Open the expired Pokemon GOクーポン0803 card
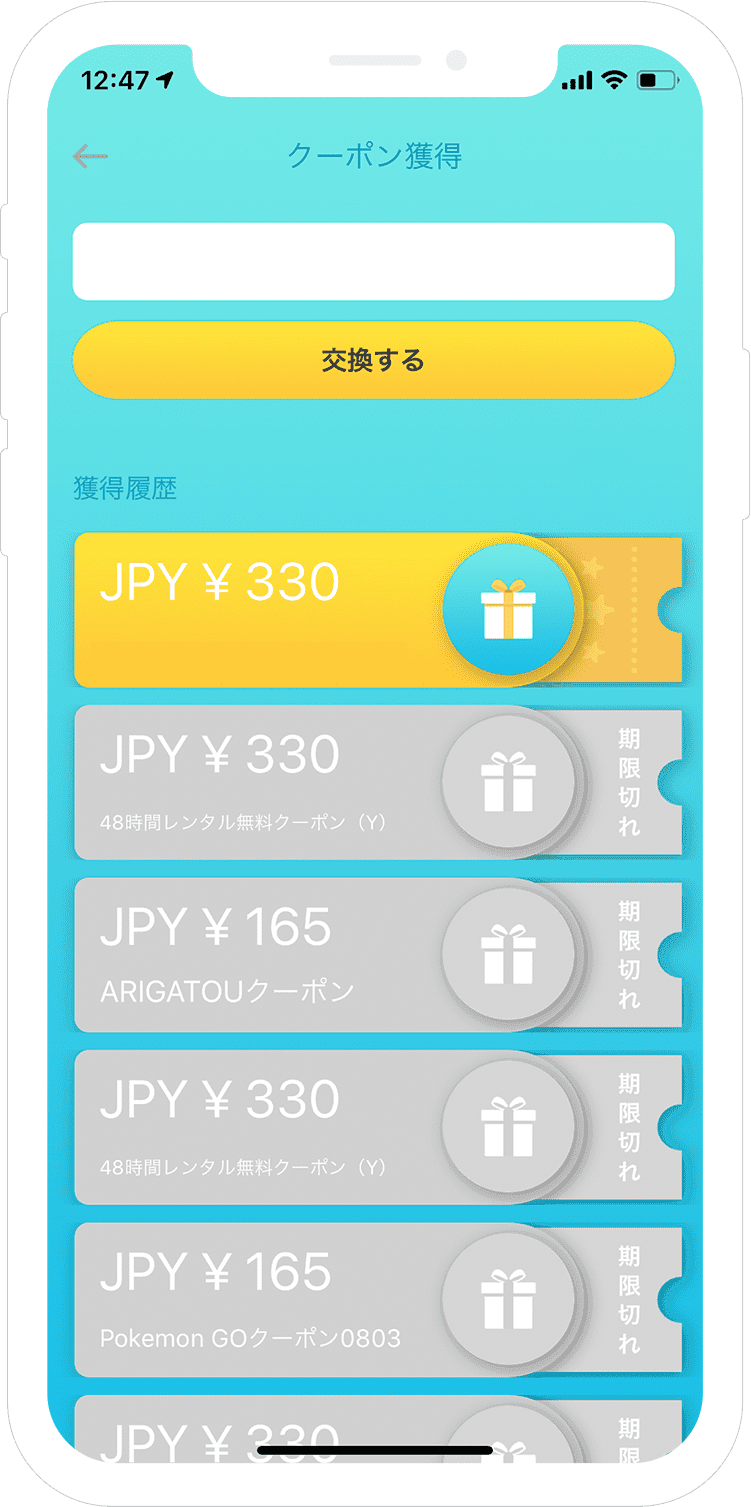Image resolution: width=751 pixels, height=1507 pixels. click(378, 1299)
